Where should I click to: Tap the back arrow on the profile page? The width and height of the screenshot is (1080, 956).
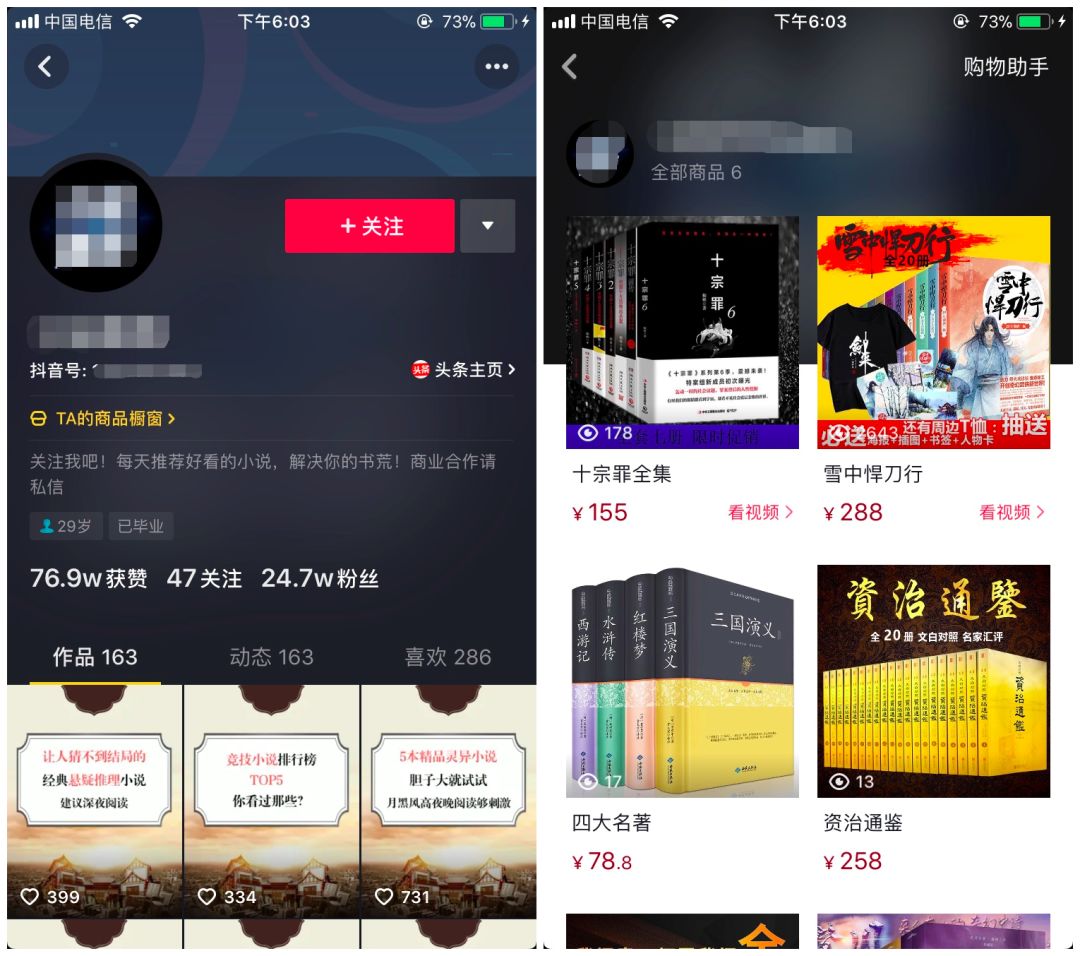click(45, 66)
